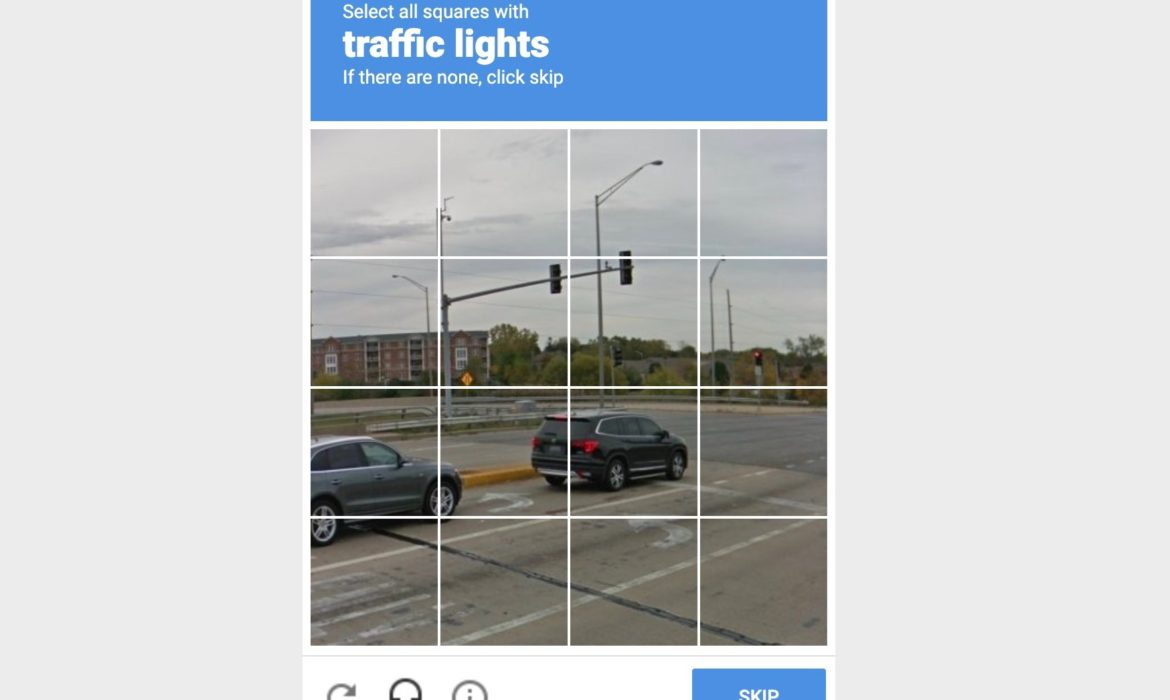The width and height of the screenshot is (1170, 700).
Task: Select the tile with the curved street lamp top
Action: click(633, 192)
